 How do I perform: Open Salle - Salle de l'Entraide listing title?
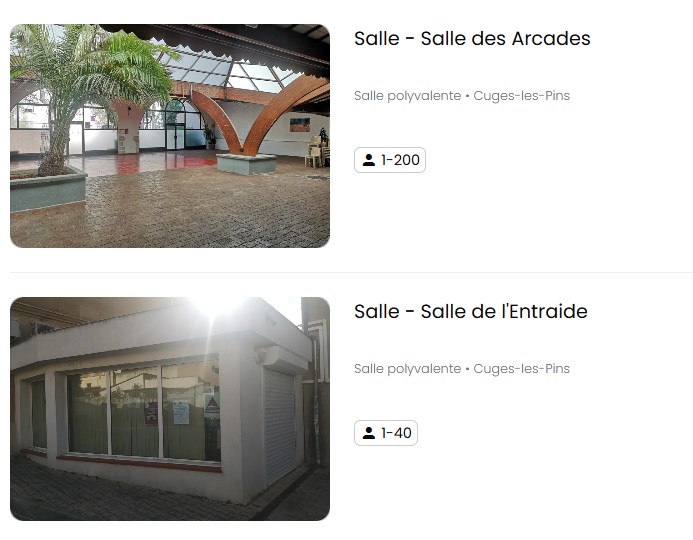pos(471,311)
